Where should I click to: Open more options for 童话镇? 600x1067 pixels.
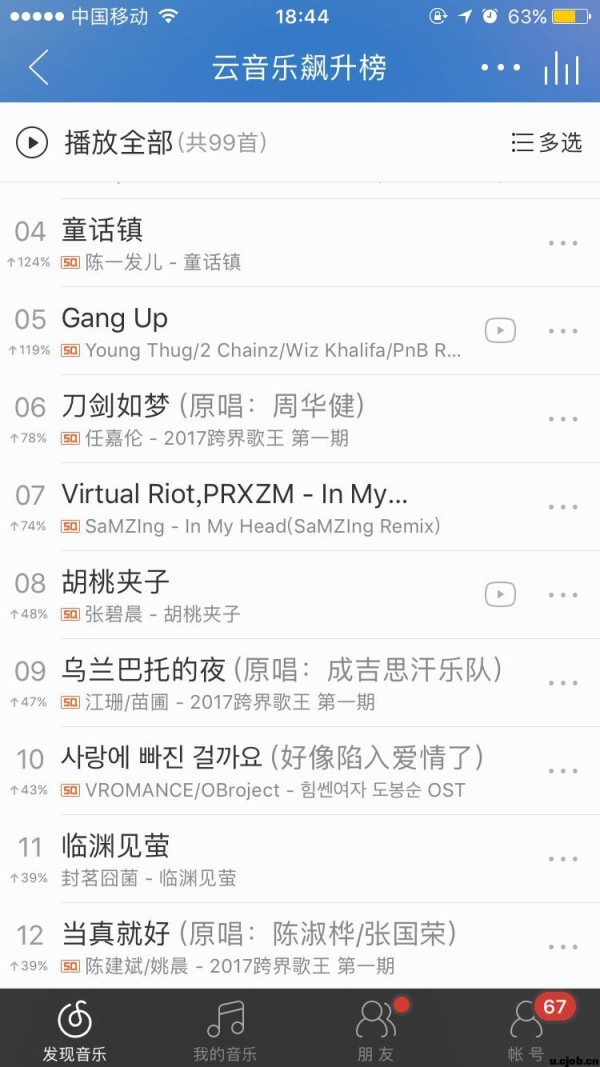pos(563,244)
